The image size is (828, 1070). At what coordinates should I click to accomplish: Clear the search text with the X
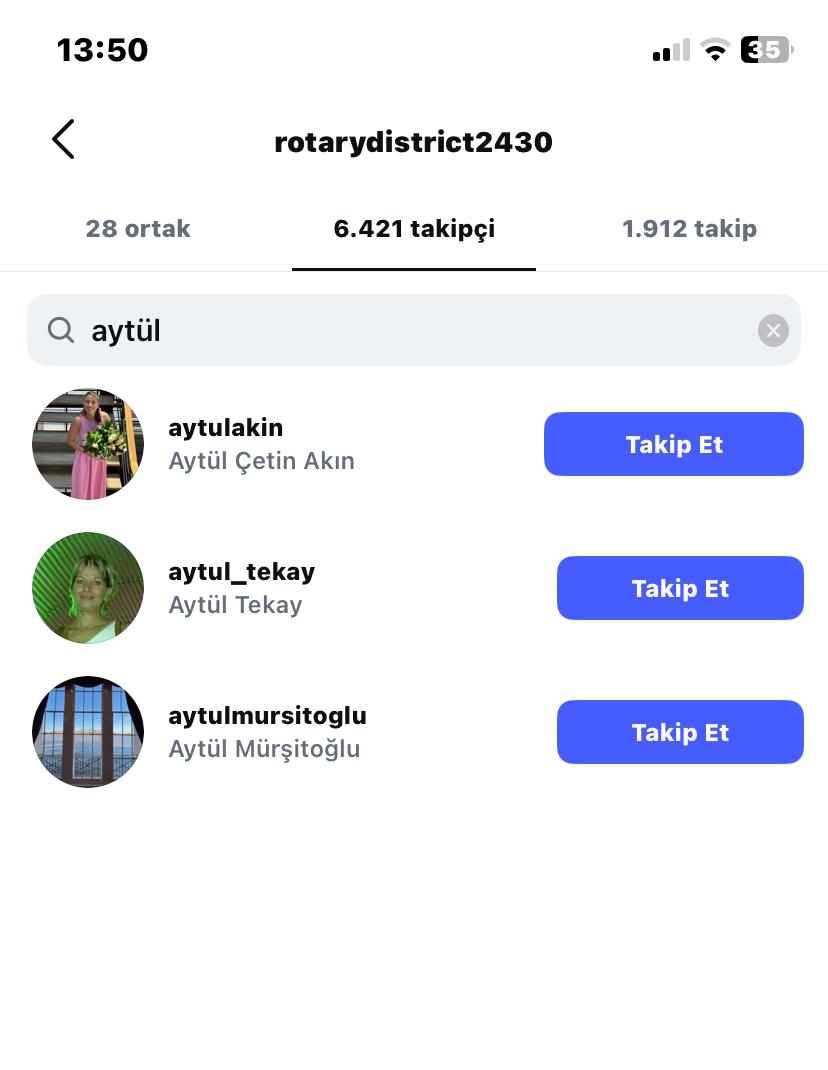pyautogui.click(x=773, y=331)
